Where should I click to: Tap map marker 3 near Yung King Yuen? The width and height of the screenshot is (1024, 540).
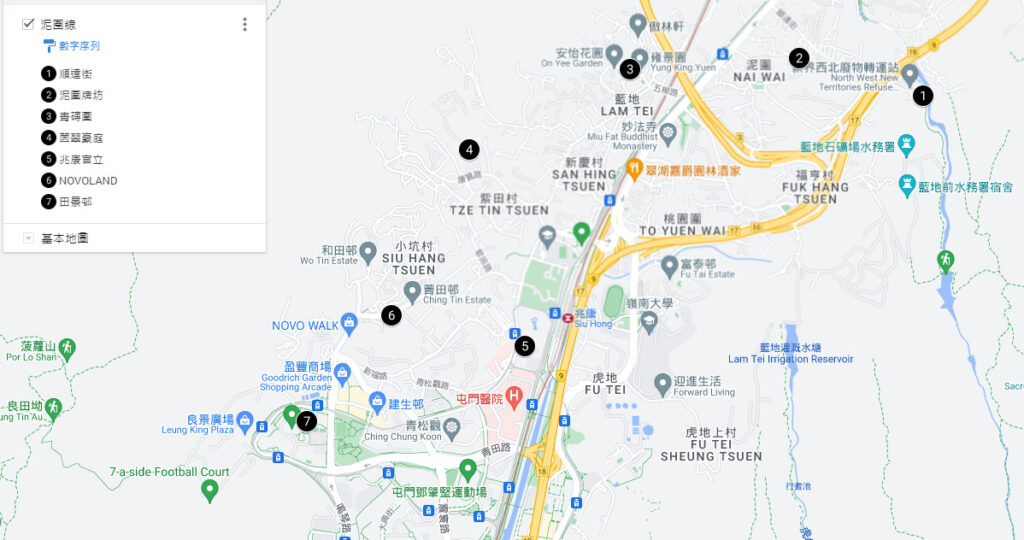point(629,69)
